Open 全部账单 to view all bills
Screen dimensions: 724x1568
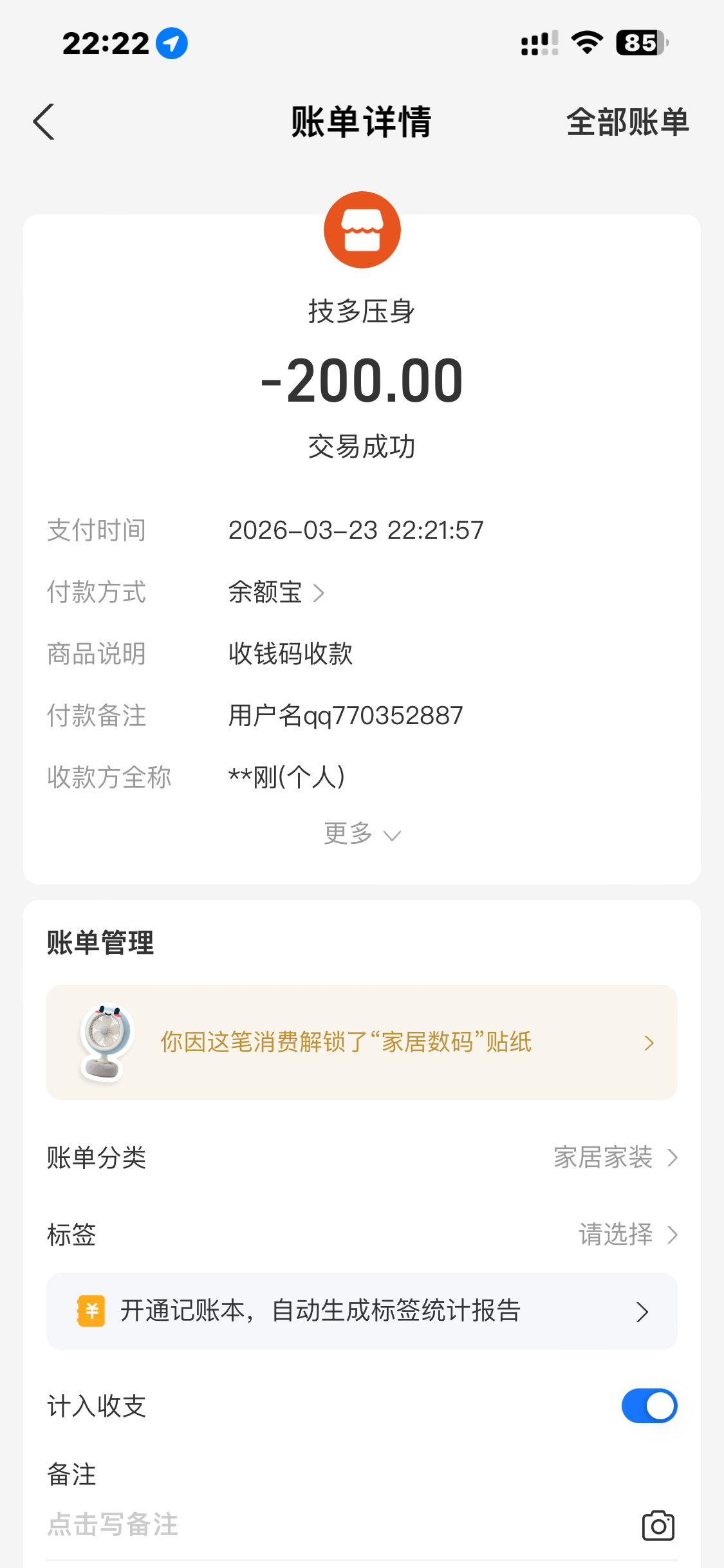pyautogui.click(x=627, y=122)
